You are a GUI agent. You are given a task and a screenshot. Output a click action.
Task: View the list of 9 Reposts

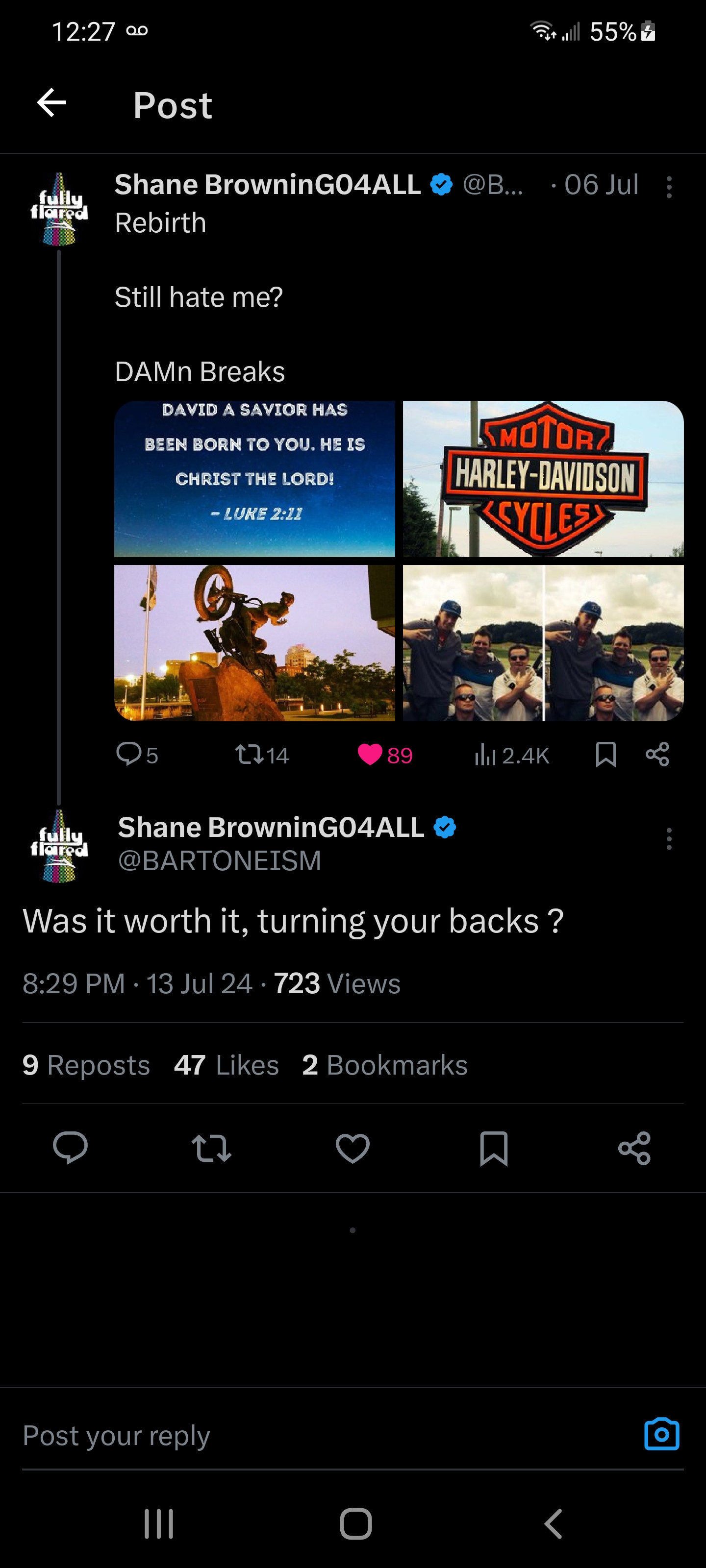click(86, 1065)
